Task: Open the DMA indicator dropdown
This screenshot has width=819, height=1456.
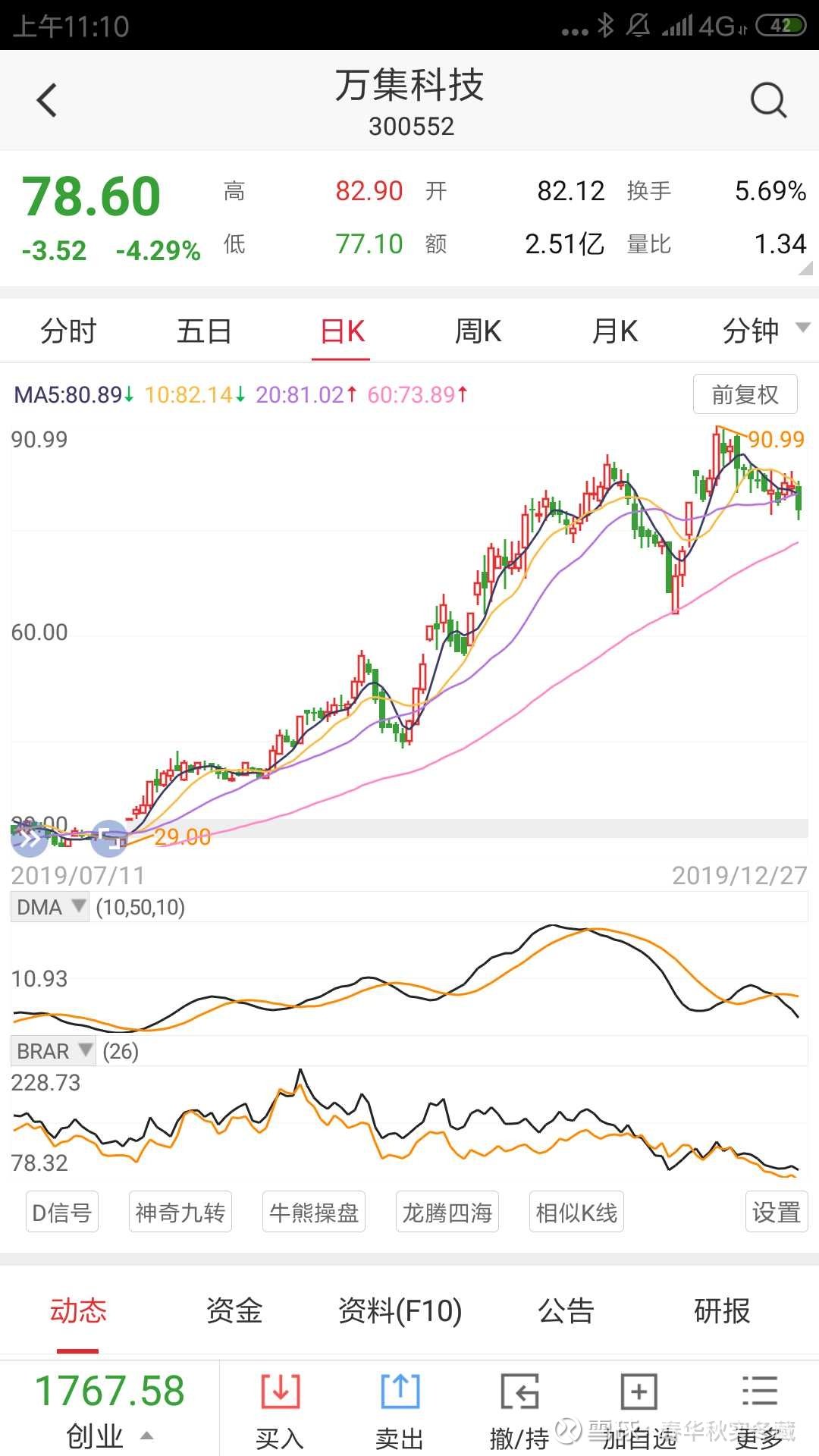Action: pyautogui.click(x=49, y=906)
